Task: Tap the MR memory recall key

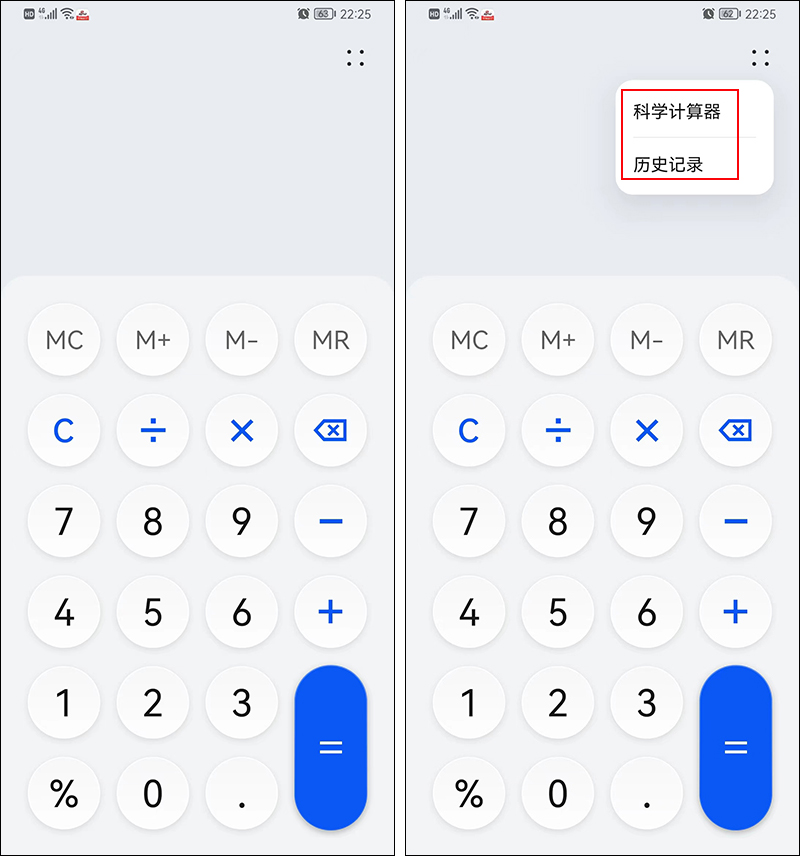Action: (x=330, y=340)
